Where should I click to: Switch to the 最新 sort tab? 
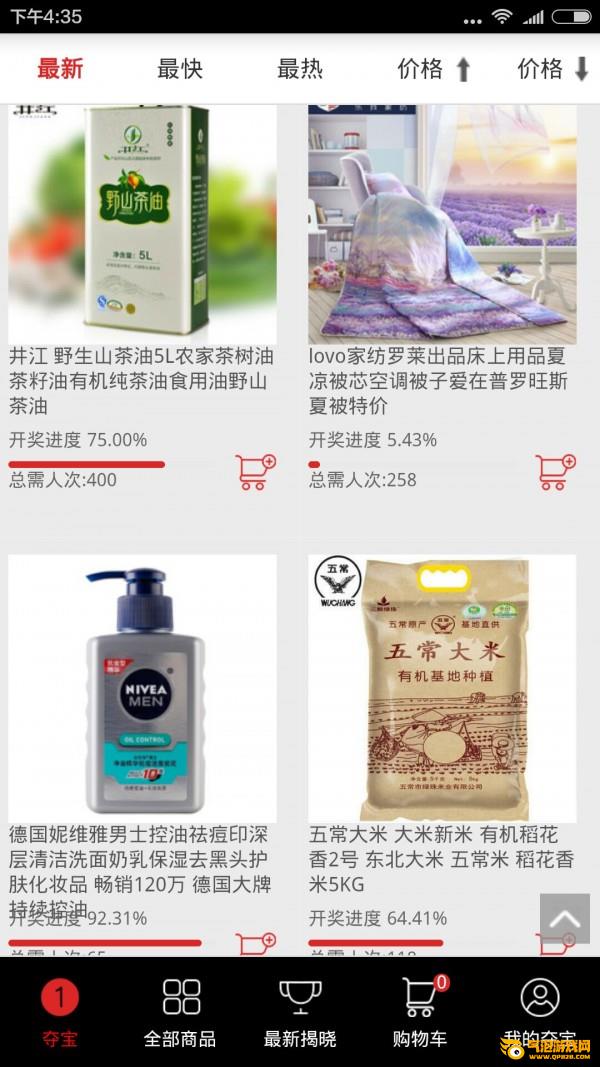pyautogui.click(x=60, y=69)
